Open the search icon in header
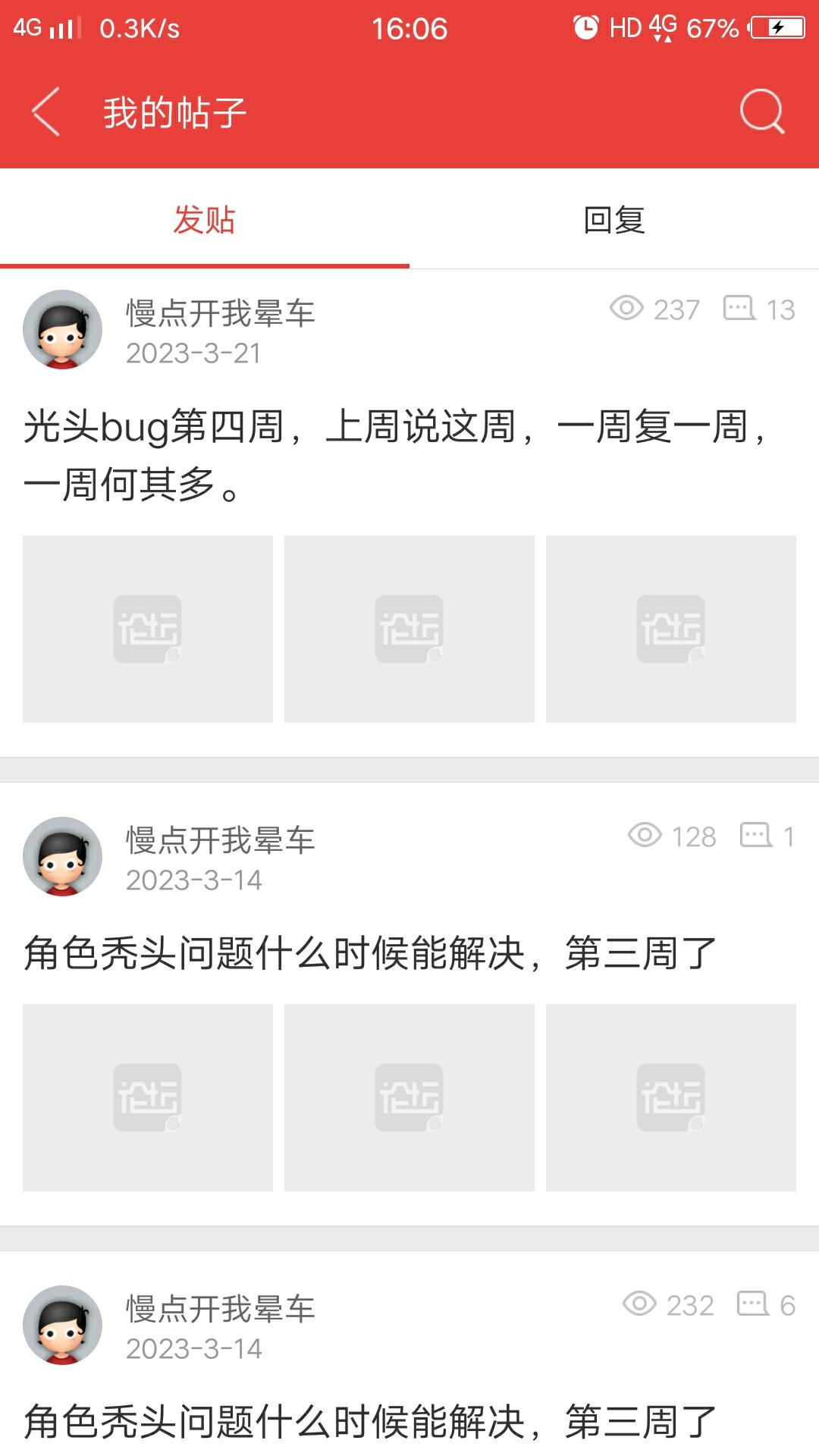Image resolution: width=819 pixels, height=1456 pixels. pyautogui.click(x=761, y=112)
